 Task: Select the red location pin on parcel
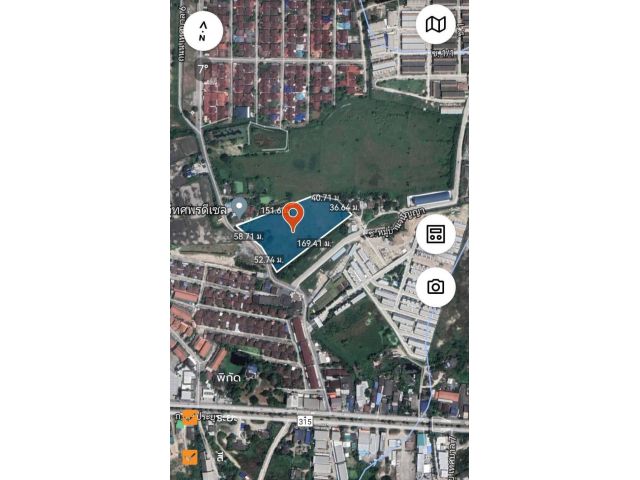pyautogui.click(x=293, y=215)
